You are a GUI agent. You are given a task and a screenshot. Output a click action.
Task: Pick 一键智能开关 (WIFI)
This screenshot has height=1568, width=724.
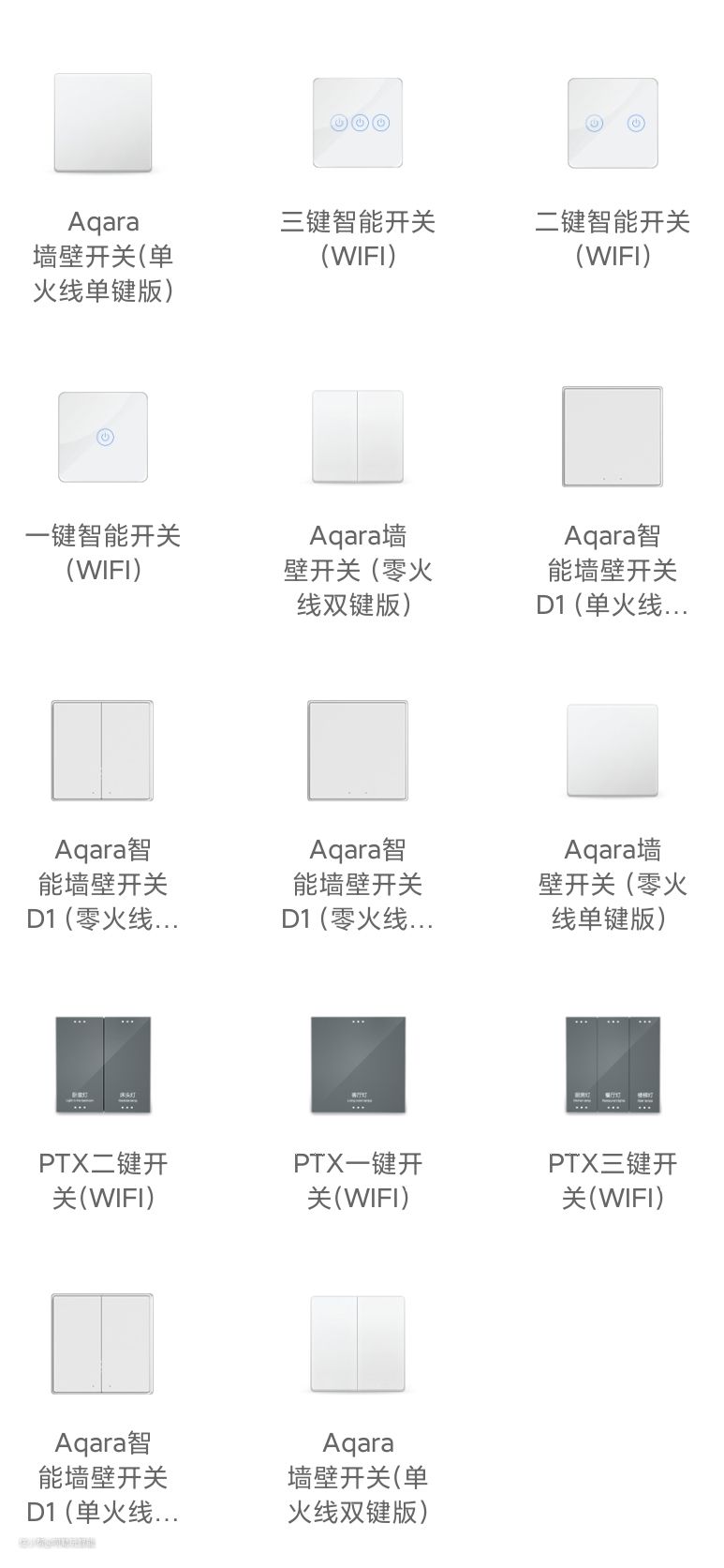click(103, 437)
